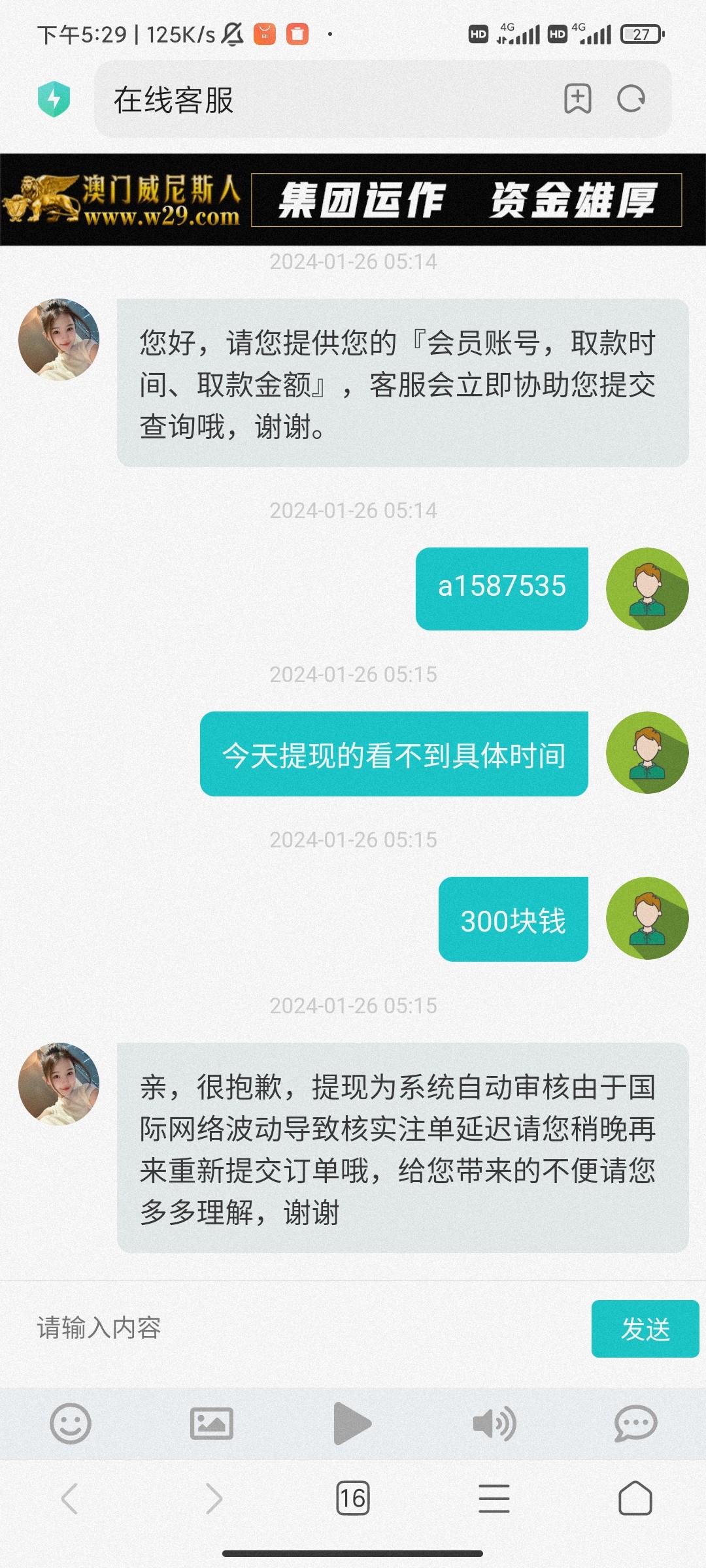Tap the green user avatar beside a1587535
The height and width of the screenshot is (1568, 706).
[x=648, y=587]
